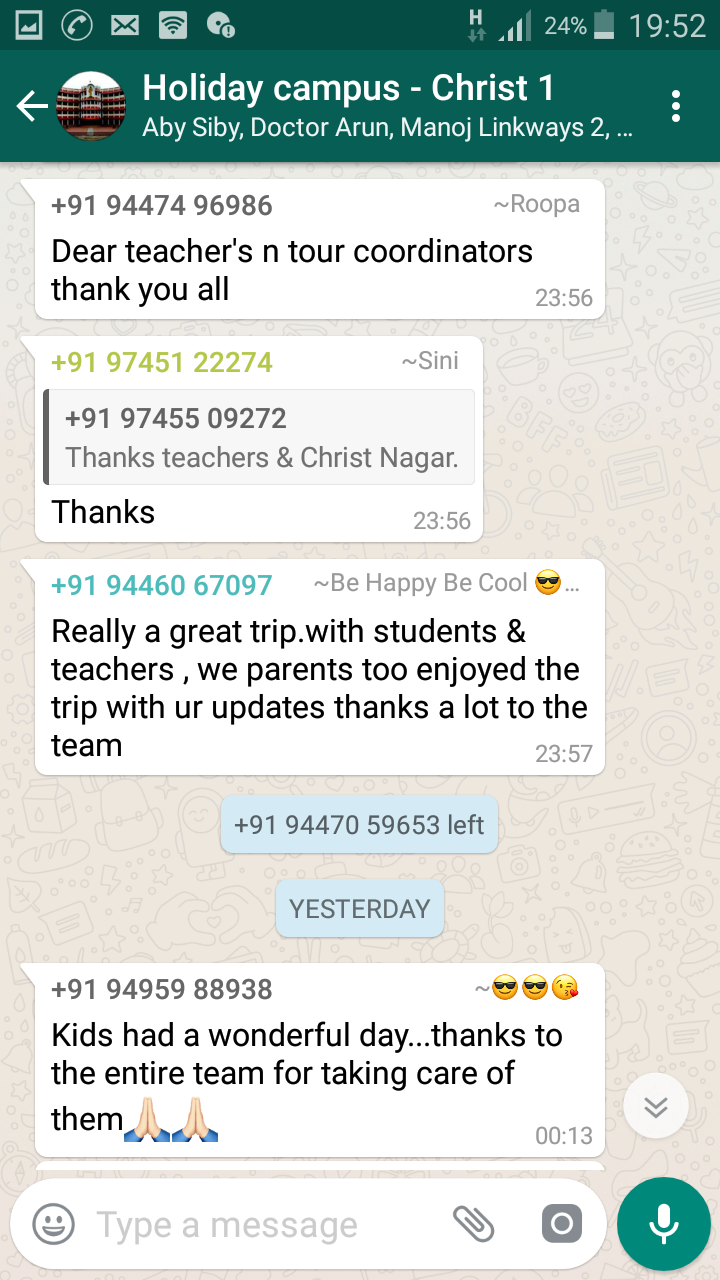The height and width of the screenshot is (1280, 720).
Task: Open Holiday campus - Christ 1 group info
Action: [387, 106]
